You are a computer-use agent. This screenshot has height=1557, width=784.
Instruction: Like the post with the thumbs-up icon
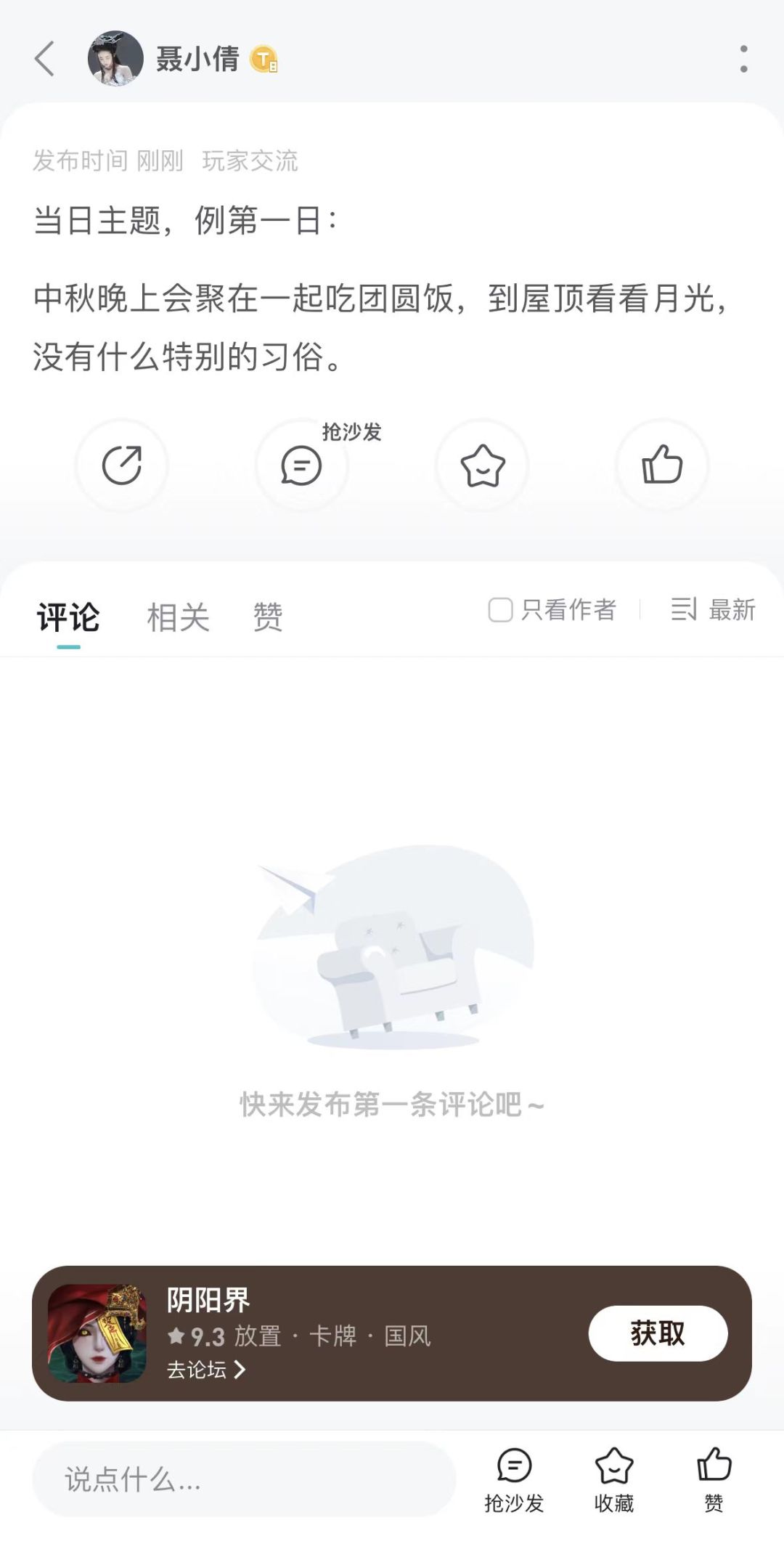pos(662,467)
